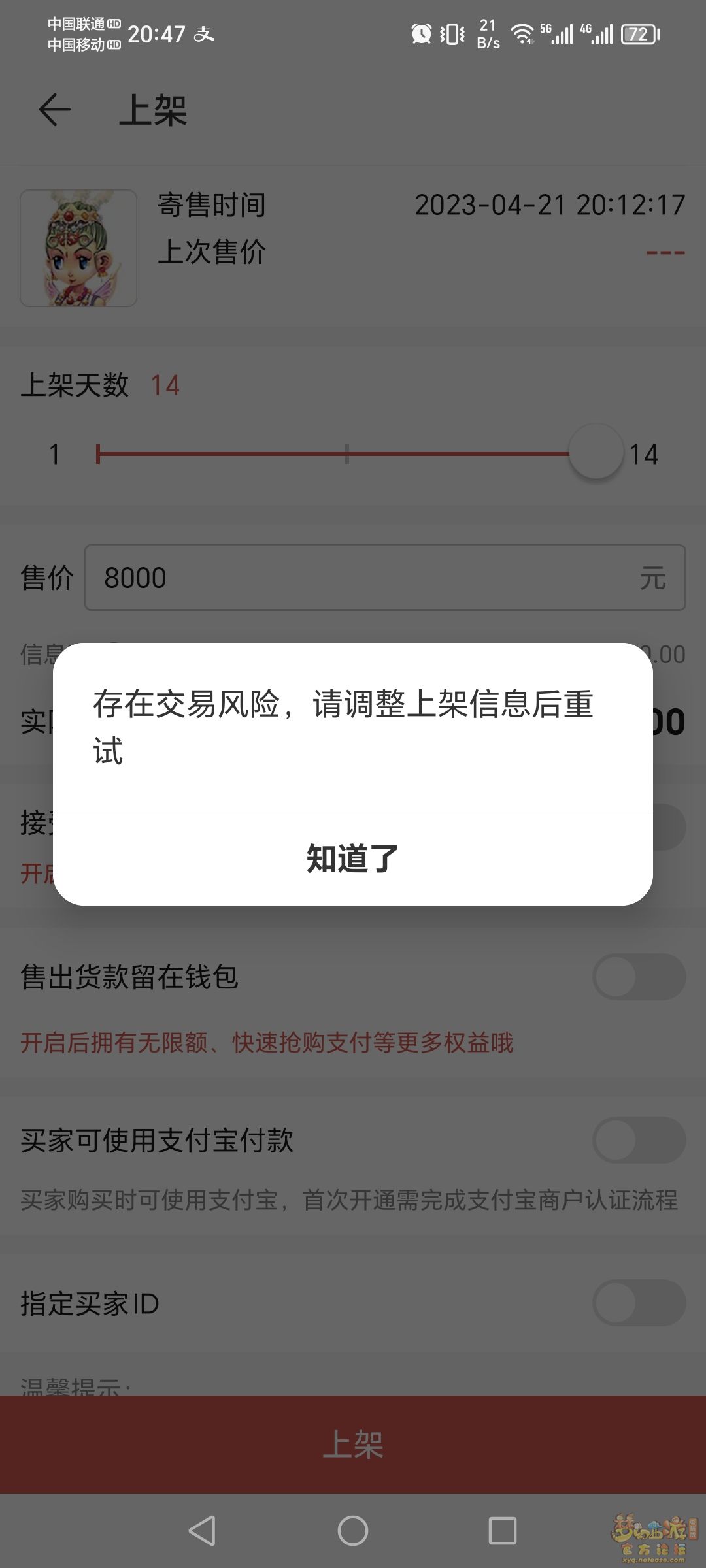This screenshot has height=1568, width=706.
Task: Open system recent apps
Action: pos(502,1530)
